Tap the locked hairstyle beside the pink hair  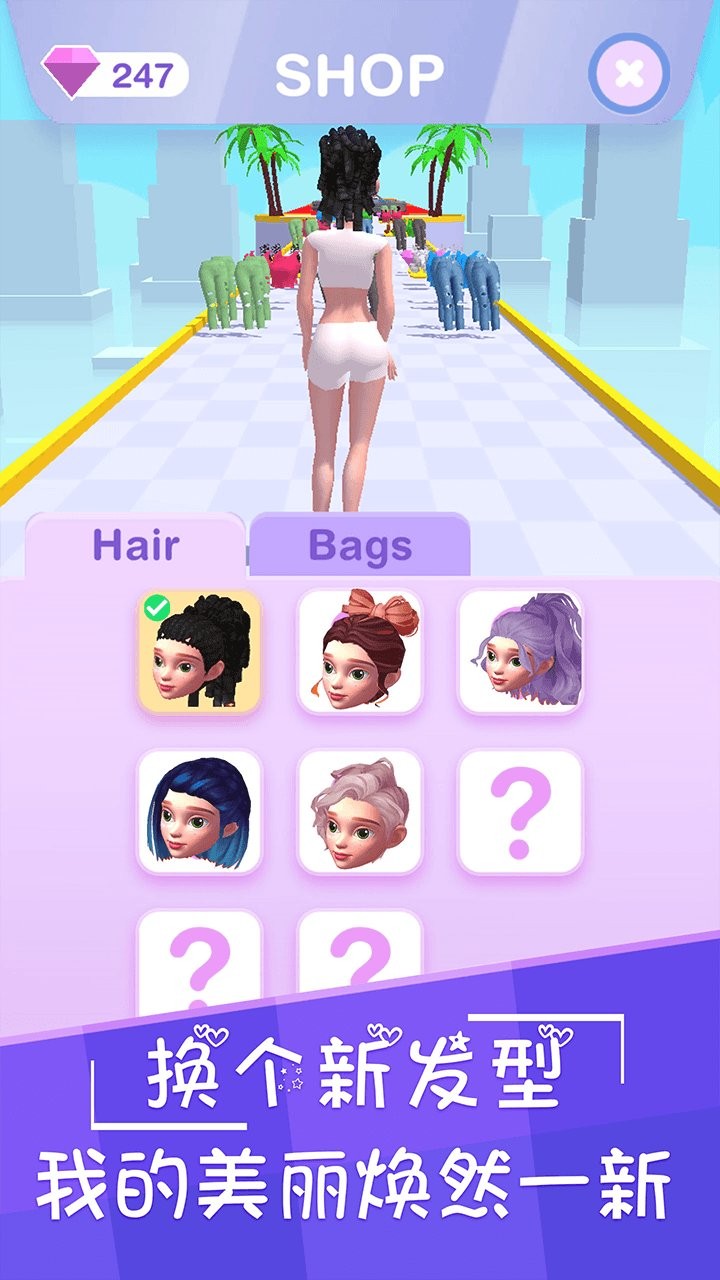pos(520,811)
